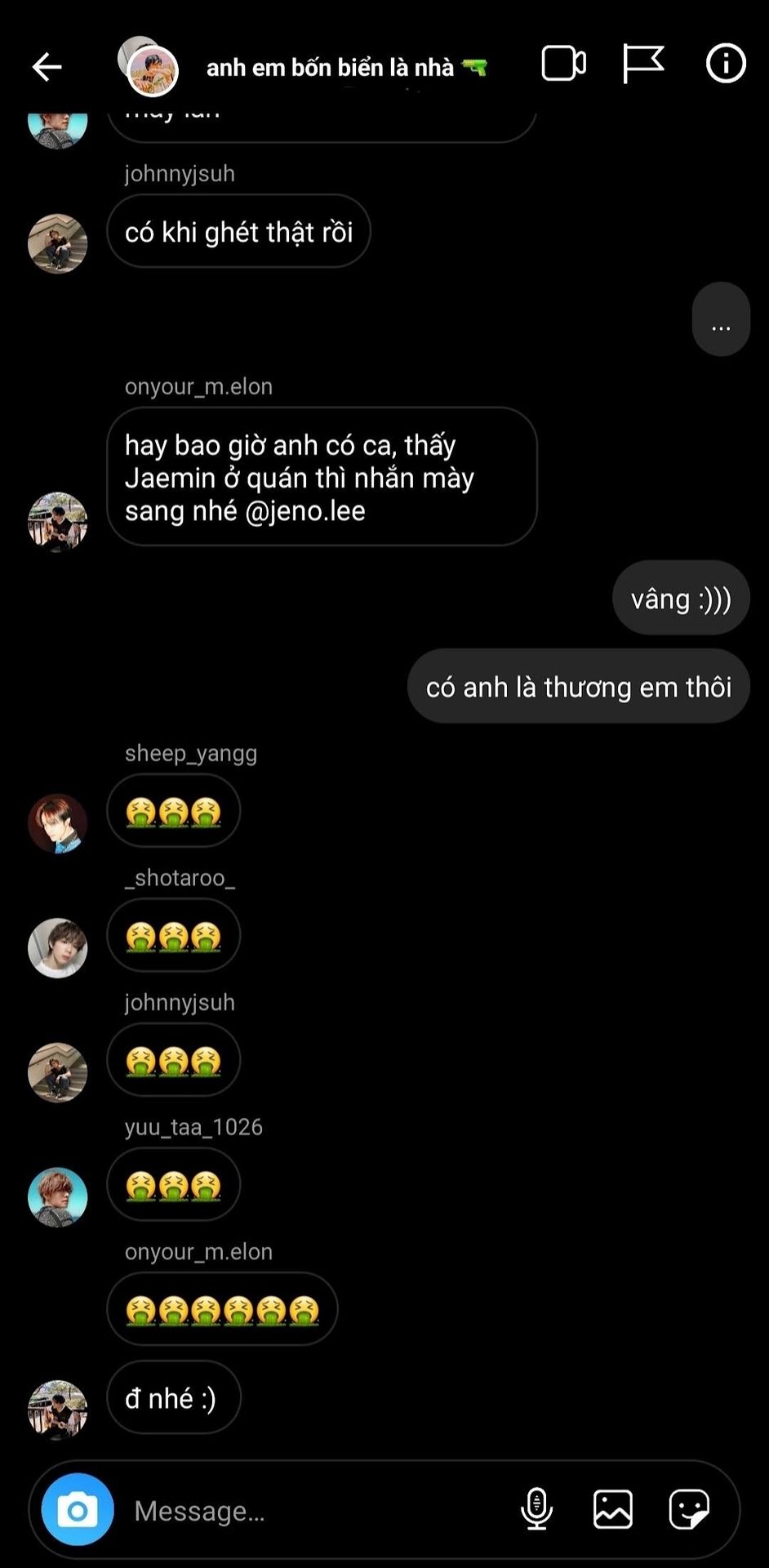Viewport: 769px width, 1568px height.
Task: View _shotaroo_'s profile picture
Action: pos(58,948)
